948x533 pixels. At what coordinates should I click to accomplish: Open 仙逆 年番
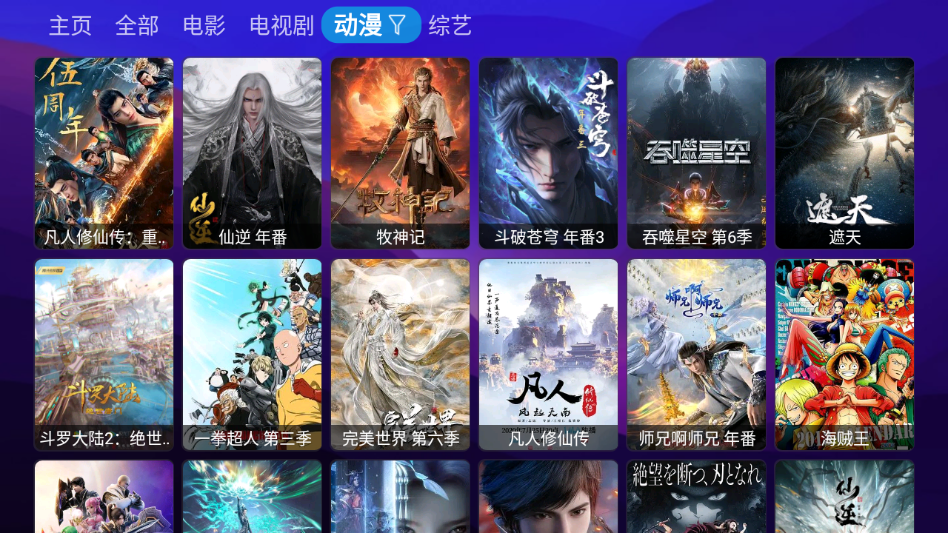click(252, 152)
